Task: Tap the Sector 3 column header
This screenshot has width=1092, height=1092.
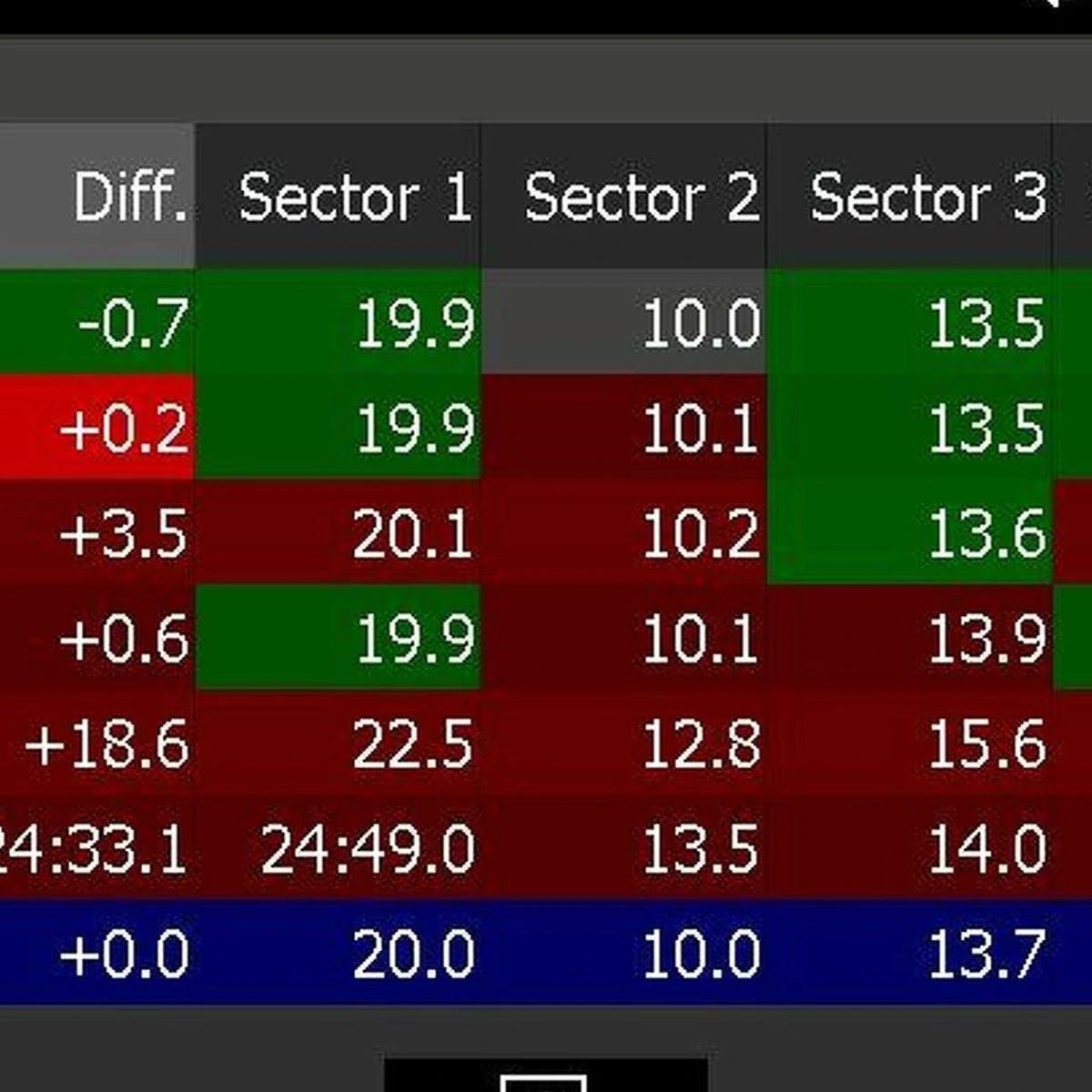Action: coord(926,197)
